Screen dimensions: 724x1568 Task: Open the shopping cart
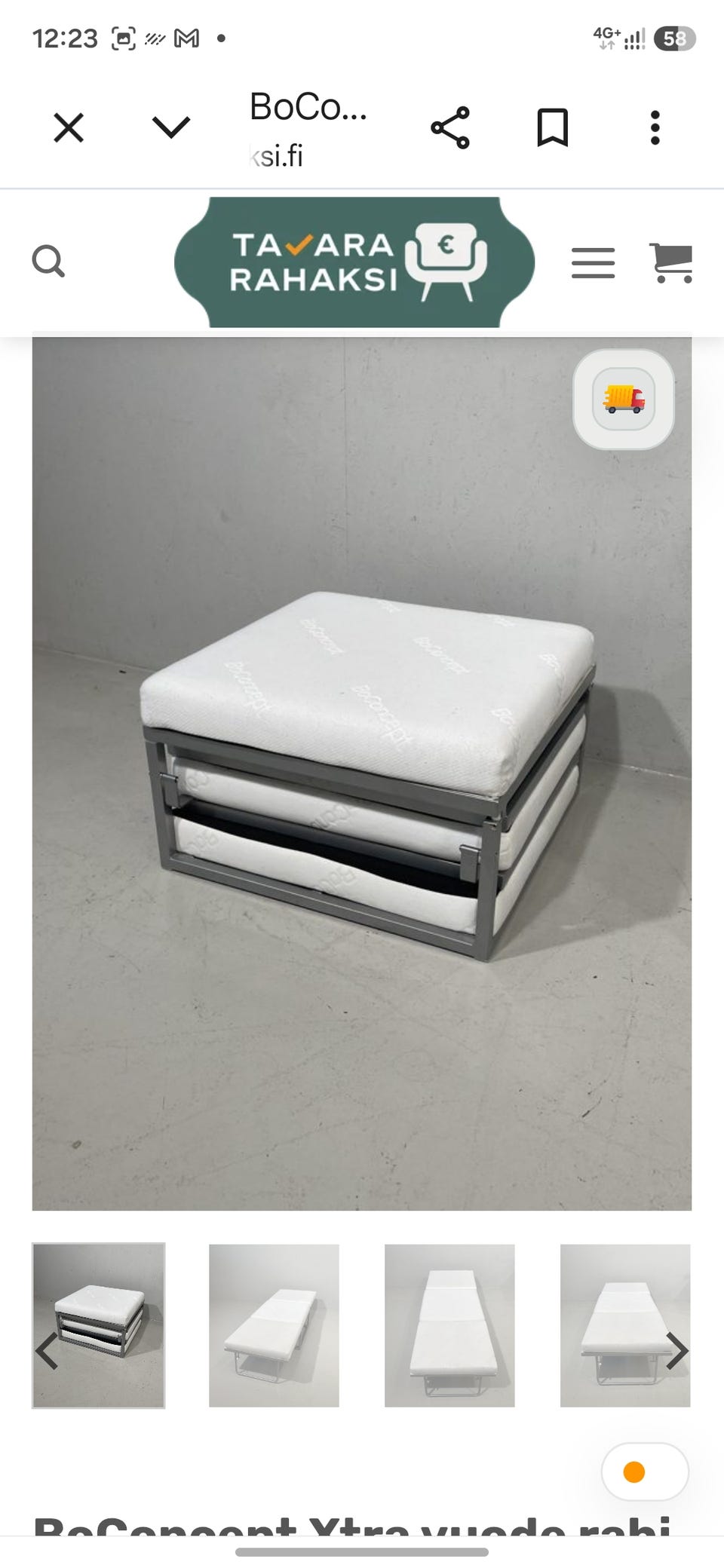(670, 262)
